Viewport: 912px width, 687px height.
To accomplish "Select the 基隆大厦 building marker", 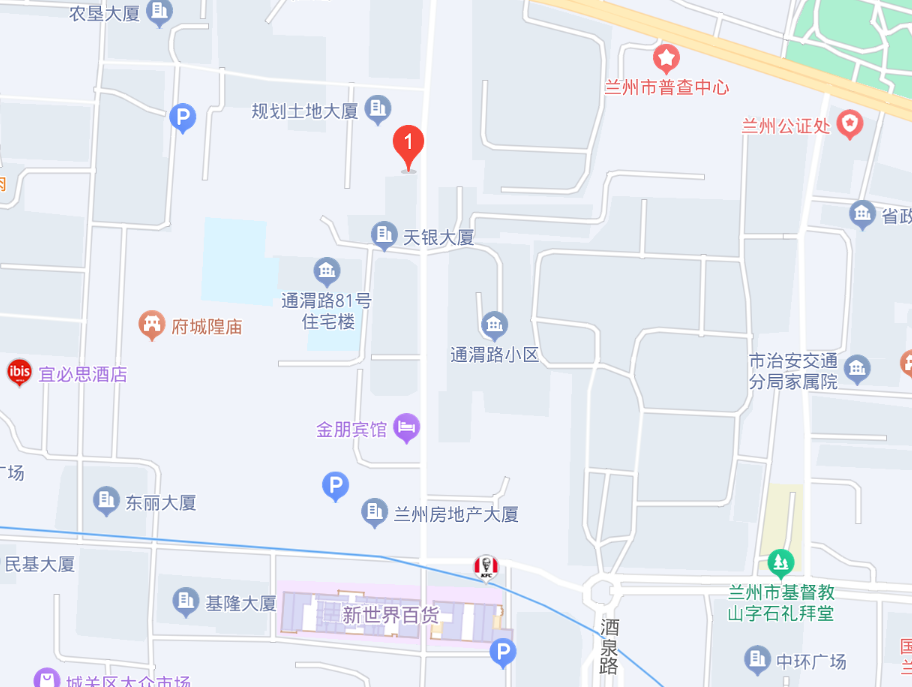I will click(x=186, y=602).
